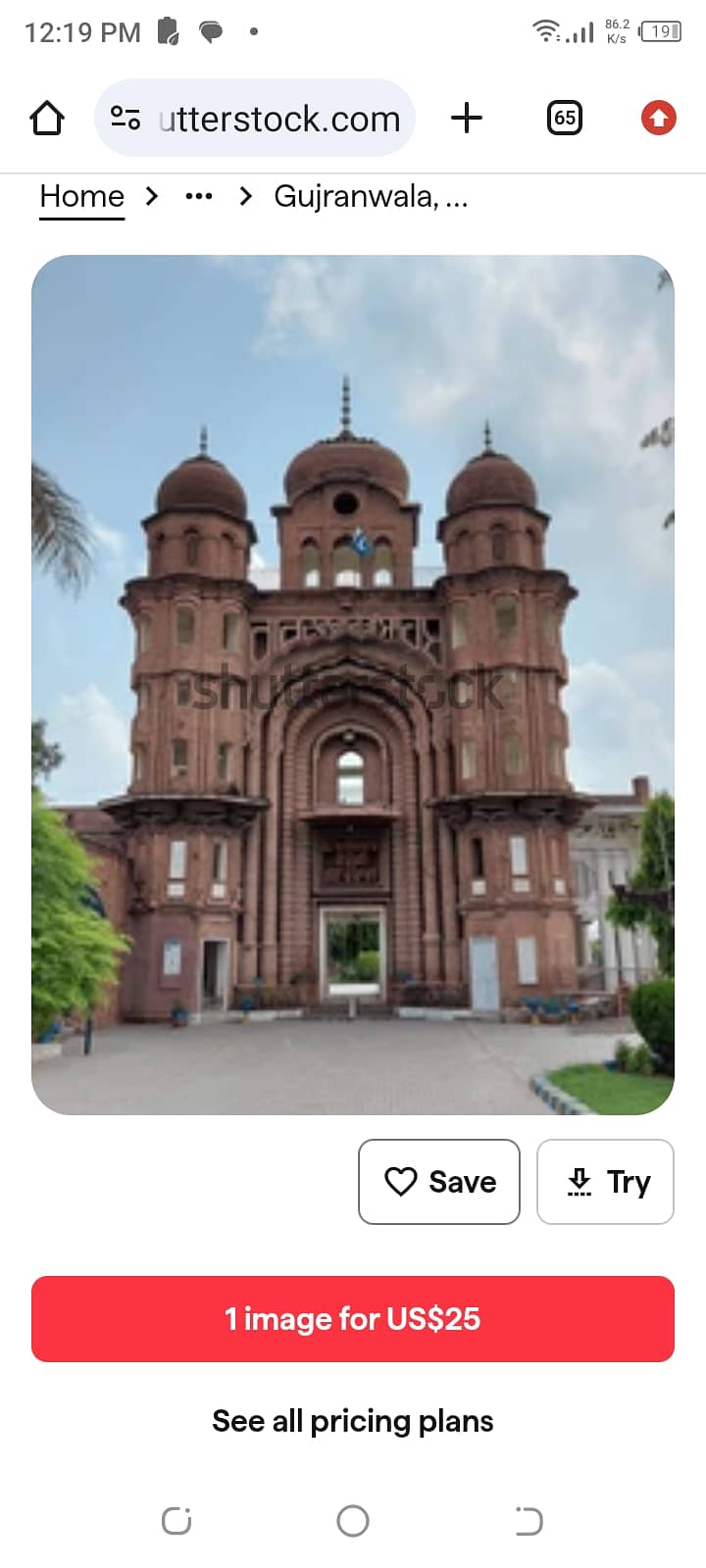Tap the system recent apps button
Image resolution: width=706 pixels, height=1568 pixels.
pos(176,1521)
